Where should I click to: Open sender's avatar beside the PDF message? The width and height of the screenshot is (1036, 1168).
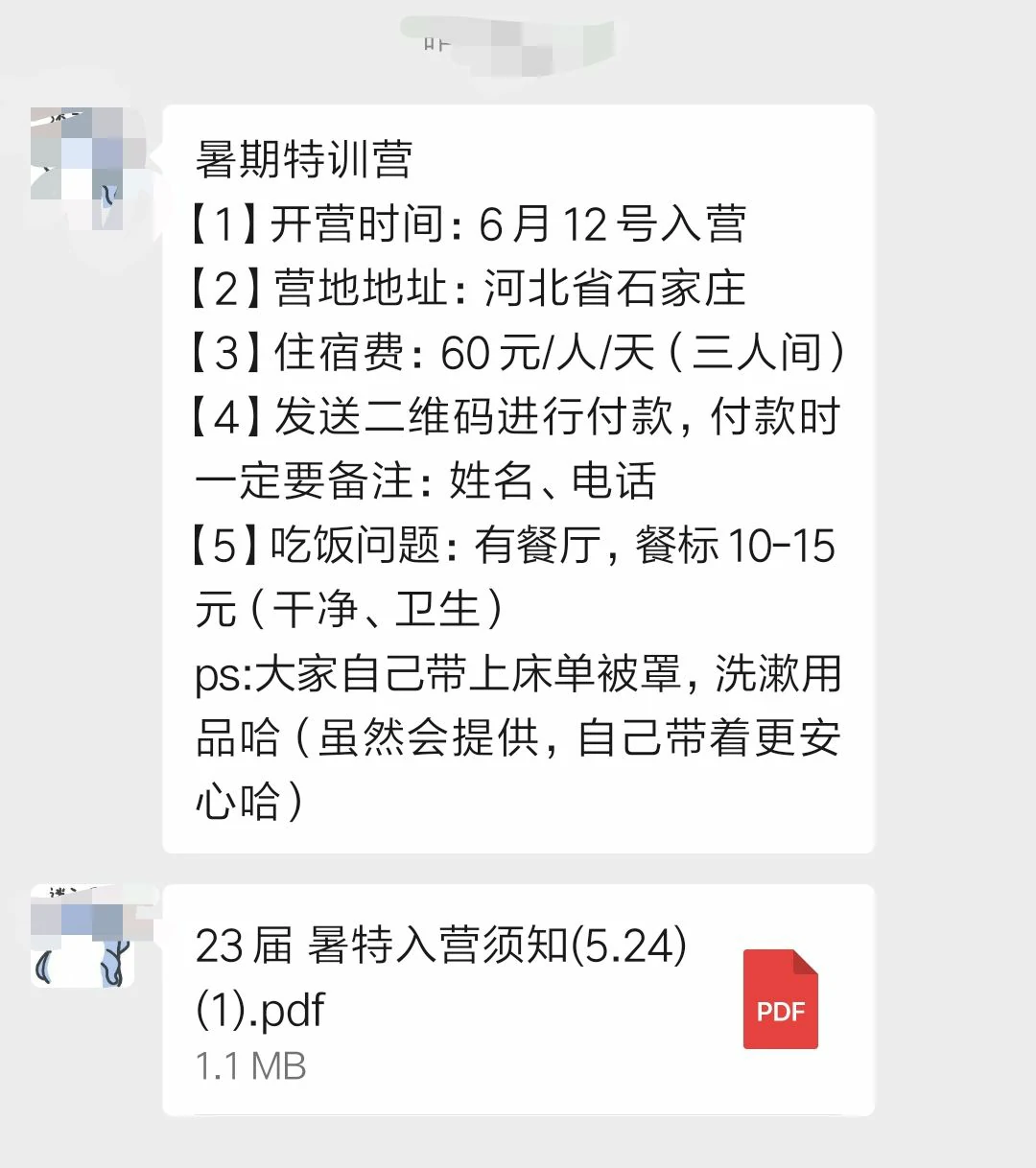(x=82, y=937)
